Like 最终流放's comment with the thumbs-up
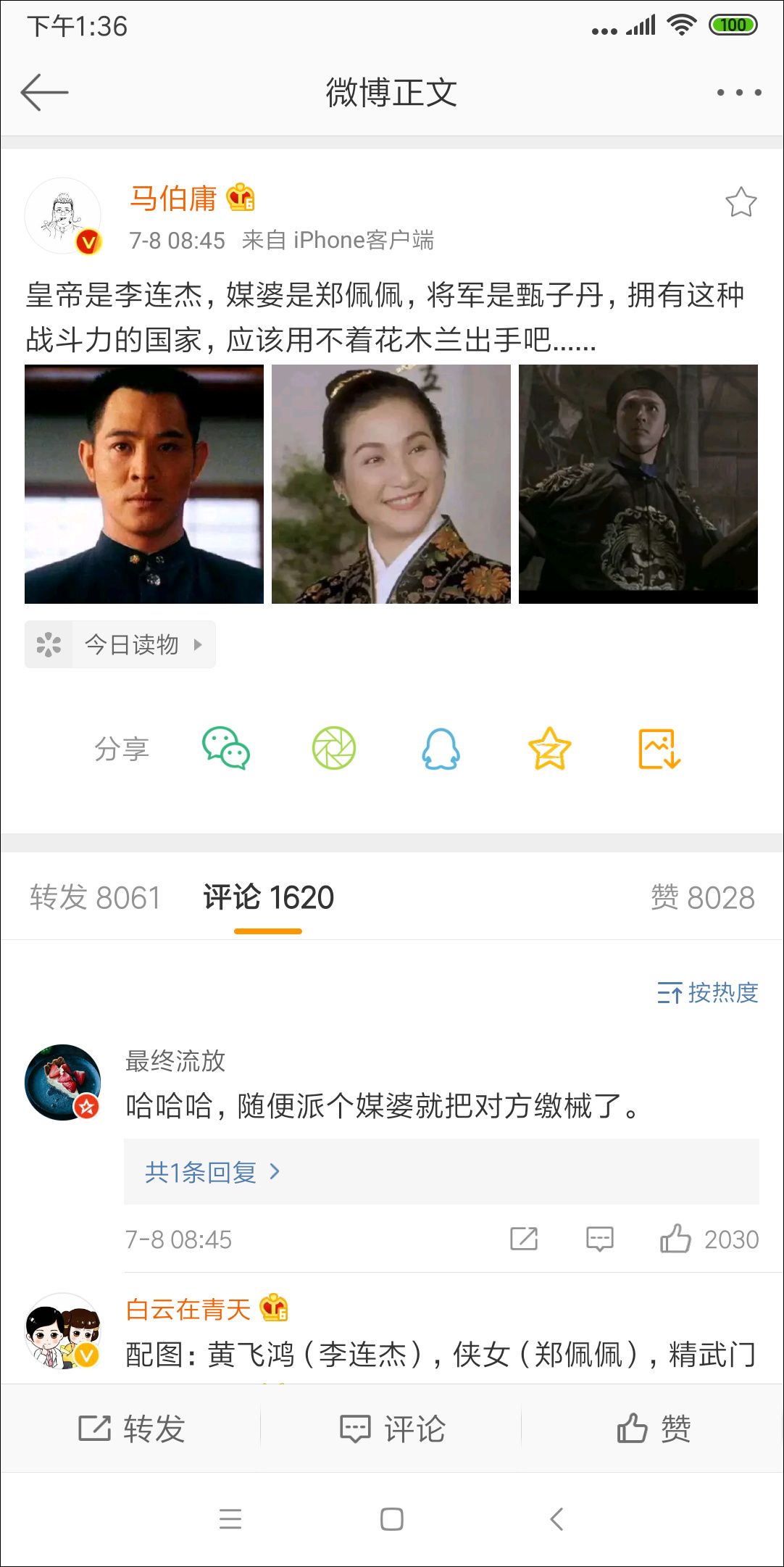The width and height of the screenshot is (784, 1567). coord(677,1239)
